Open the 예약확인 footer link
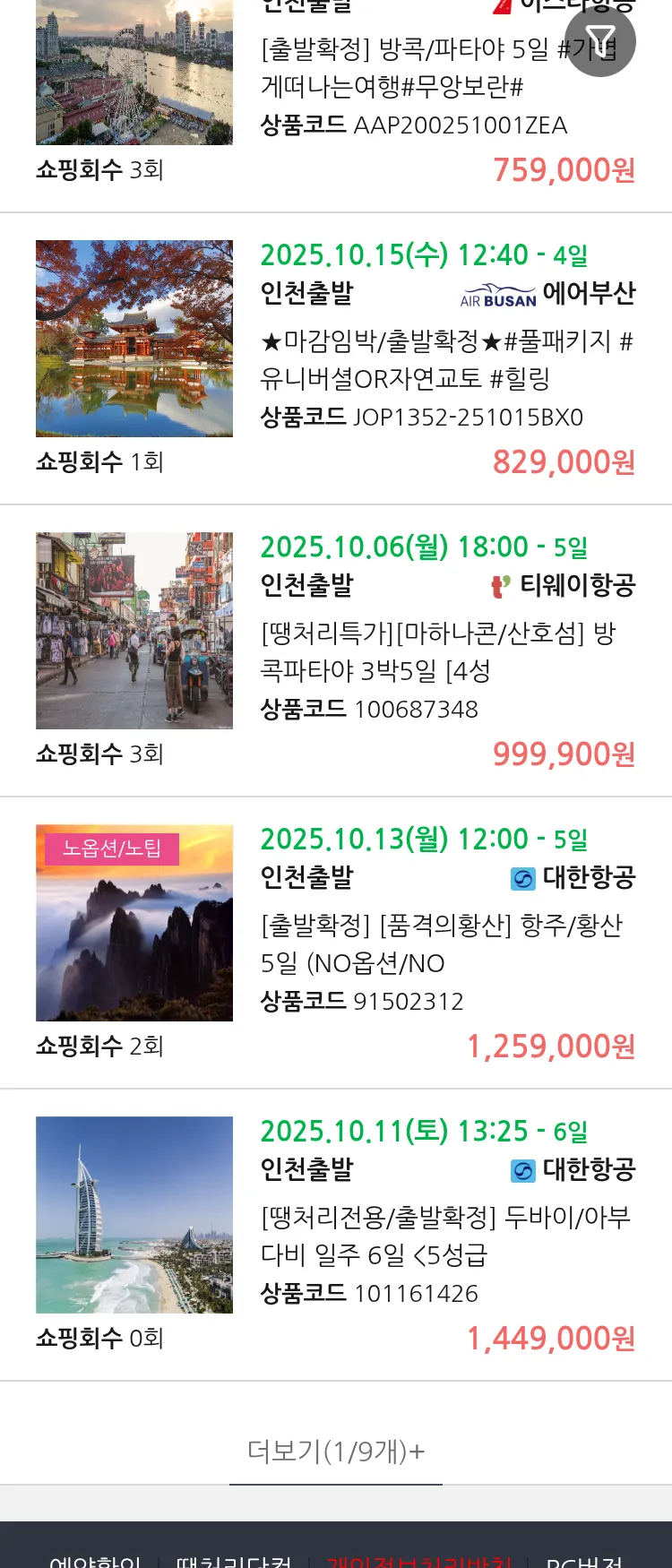The height and width of the screenshot is (1568, 672). point(95,1561)
